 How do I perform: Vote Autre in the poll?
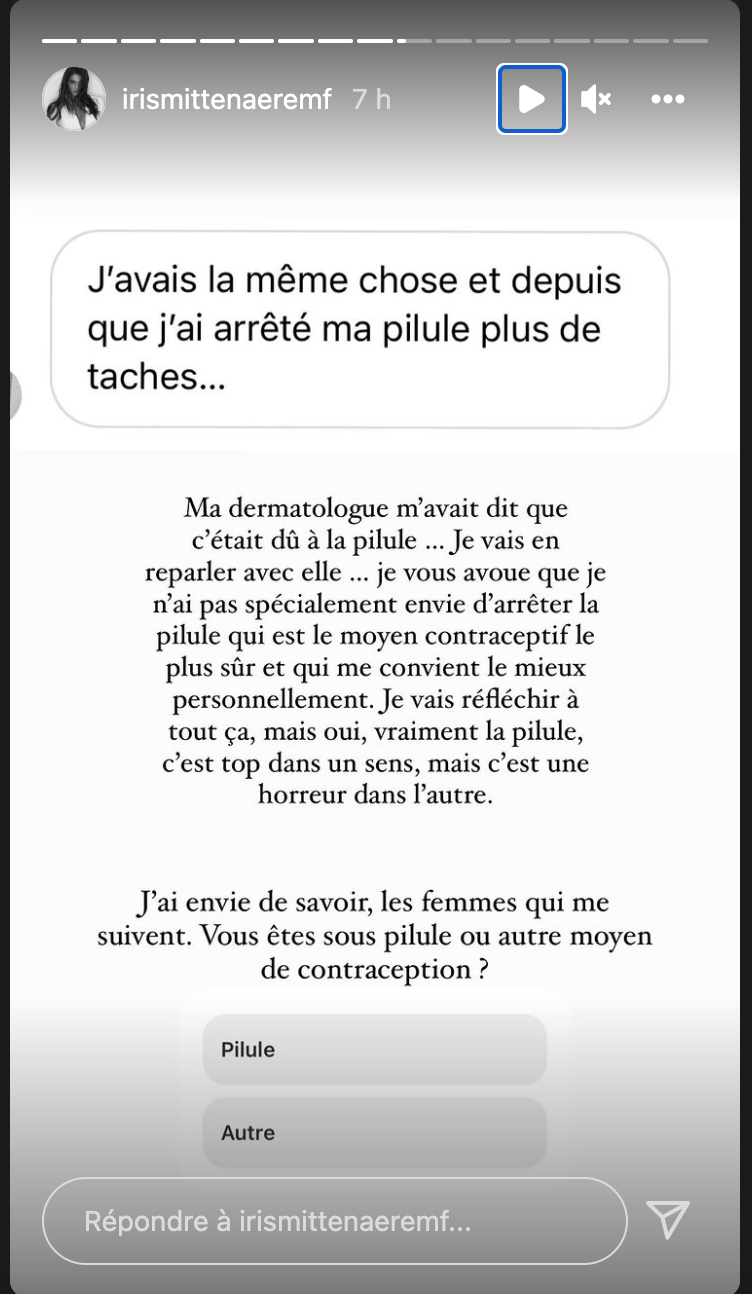tap(375, 1133)
